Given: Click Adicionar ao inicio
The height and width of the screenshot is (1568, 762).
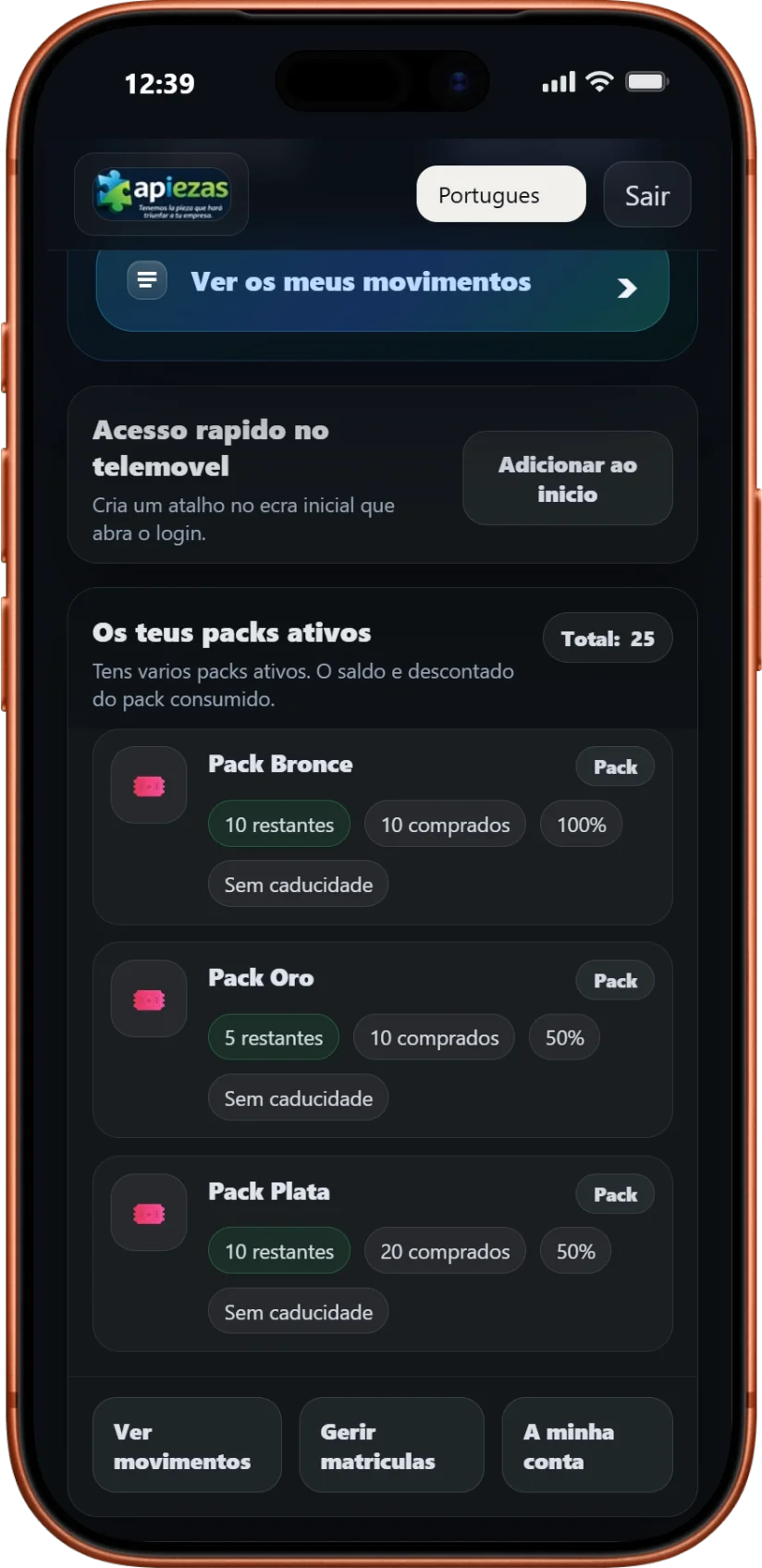Looking at the screenshot, I should point(567,478).
